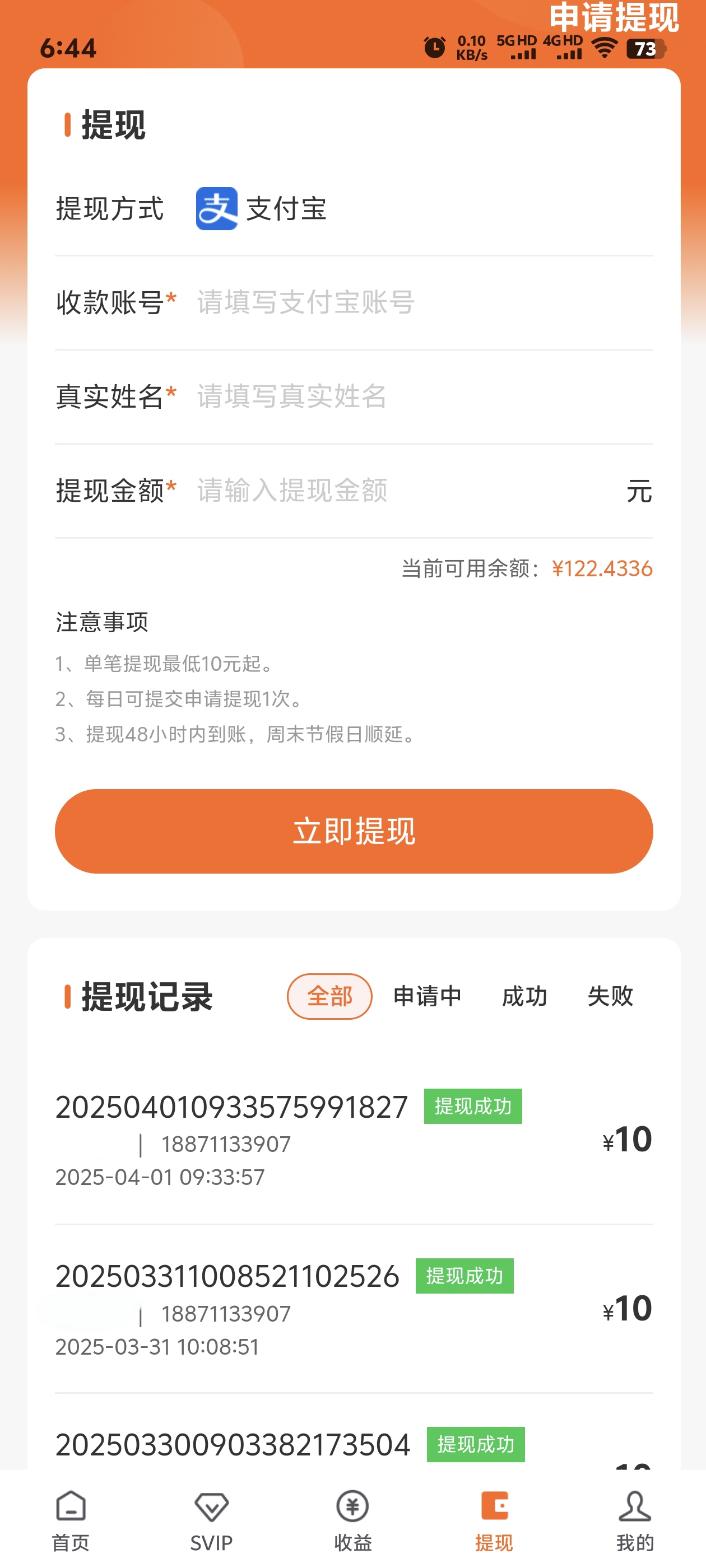The height and width of the screenshot is (1568, 706).
Task: Show 失败 withdrawal records
Action: [610, 996]
